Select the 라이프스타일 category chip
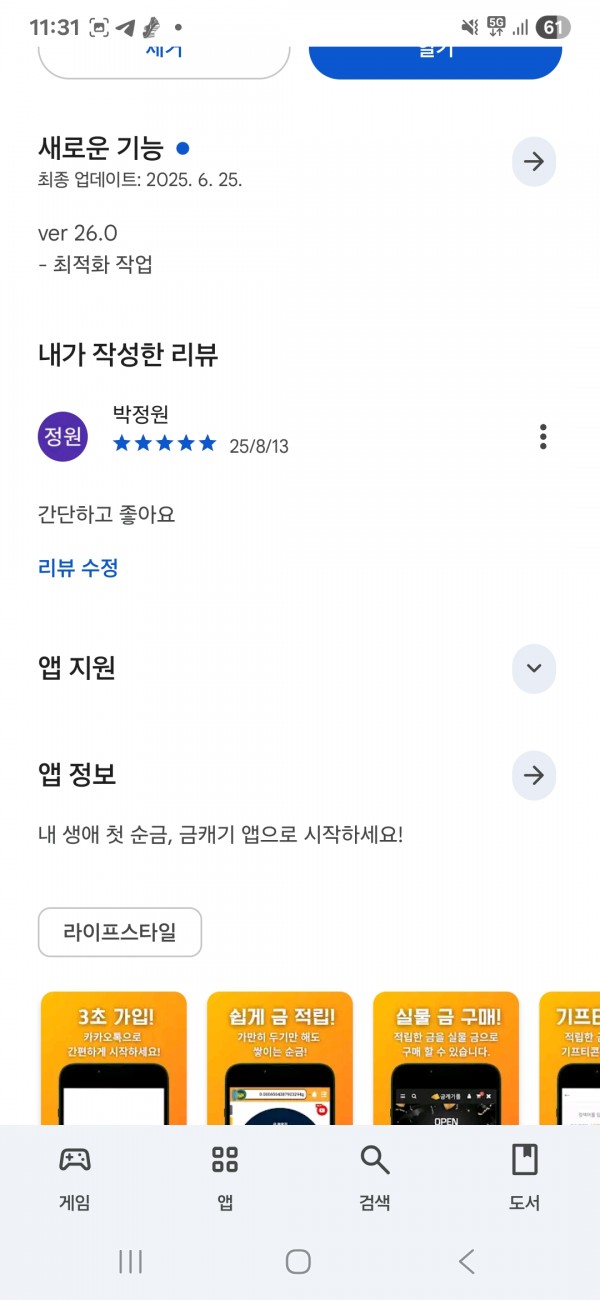 120,932
